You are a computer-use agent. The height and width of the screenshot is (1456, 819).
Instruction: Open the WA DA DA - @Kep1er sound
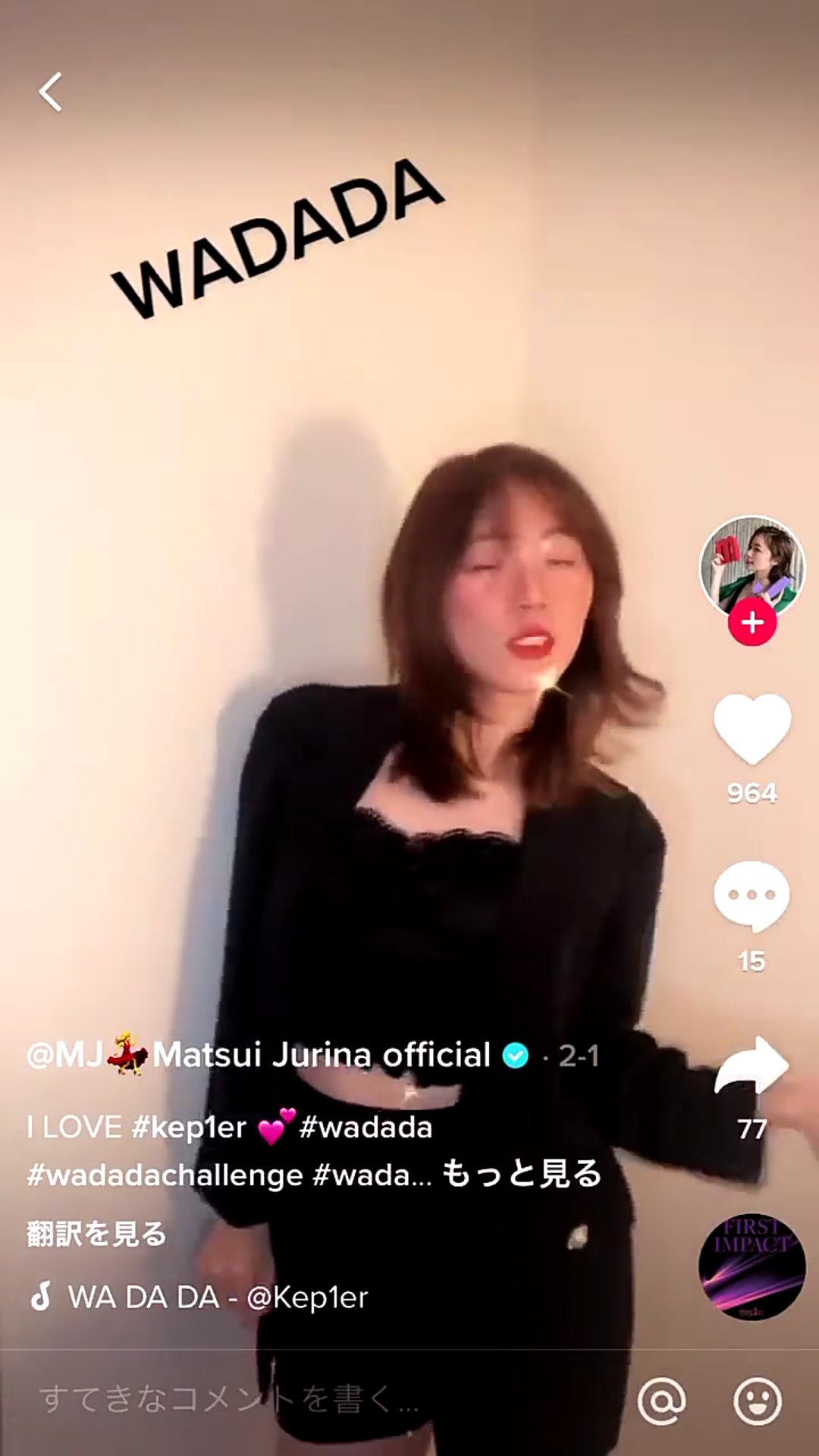coord(217,1298)
